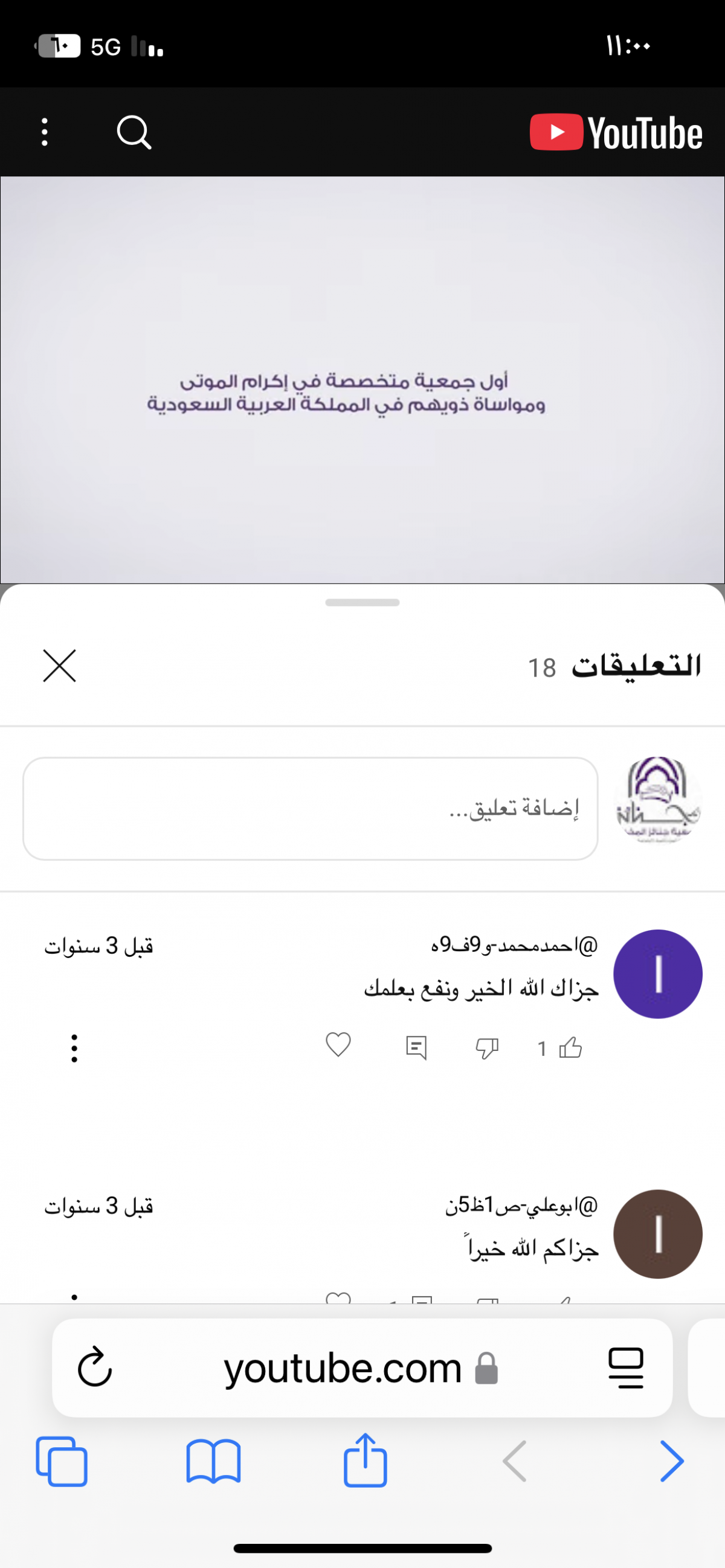Open the Safari page settings (reader) menu
725x1568 pixels.
tap(626, 1367)
